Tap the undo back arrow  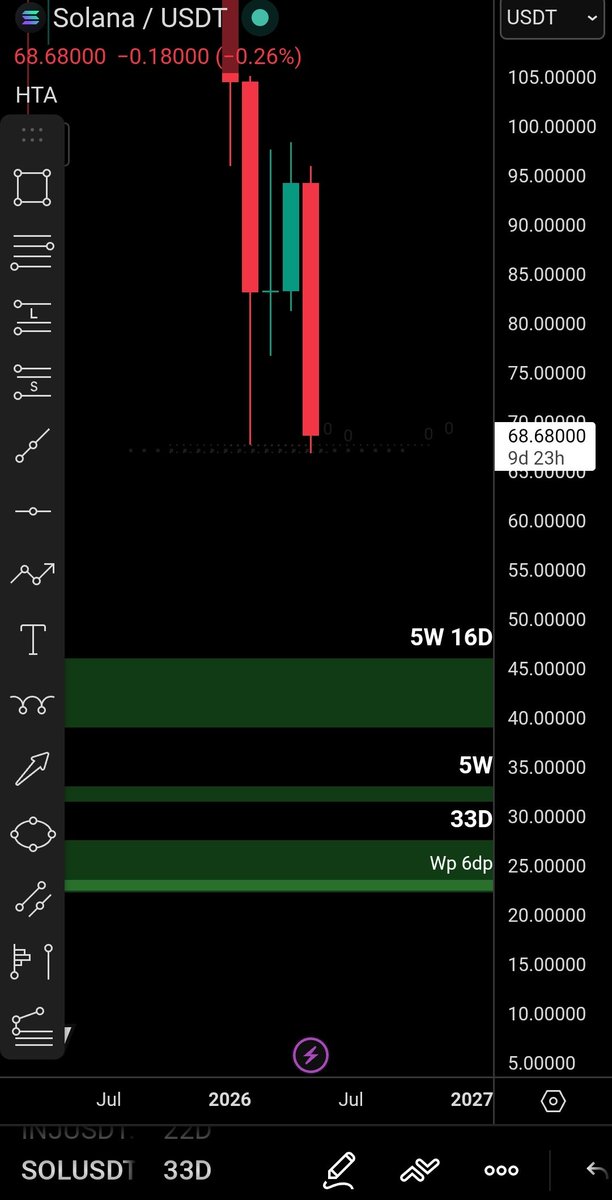[x=597, y=1171]
